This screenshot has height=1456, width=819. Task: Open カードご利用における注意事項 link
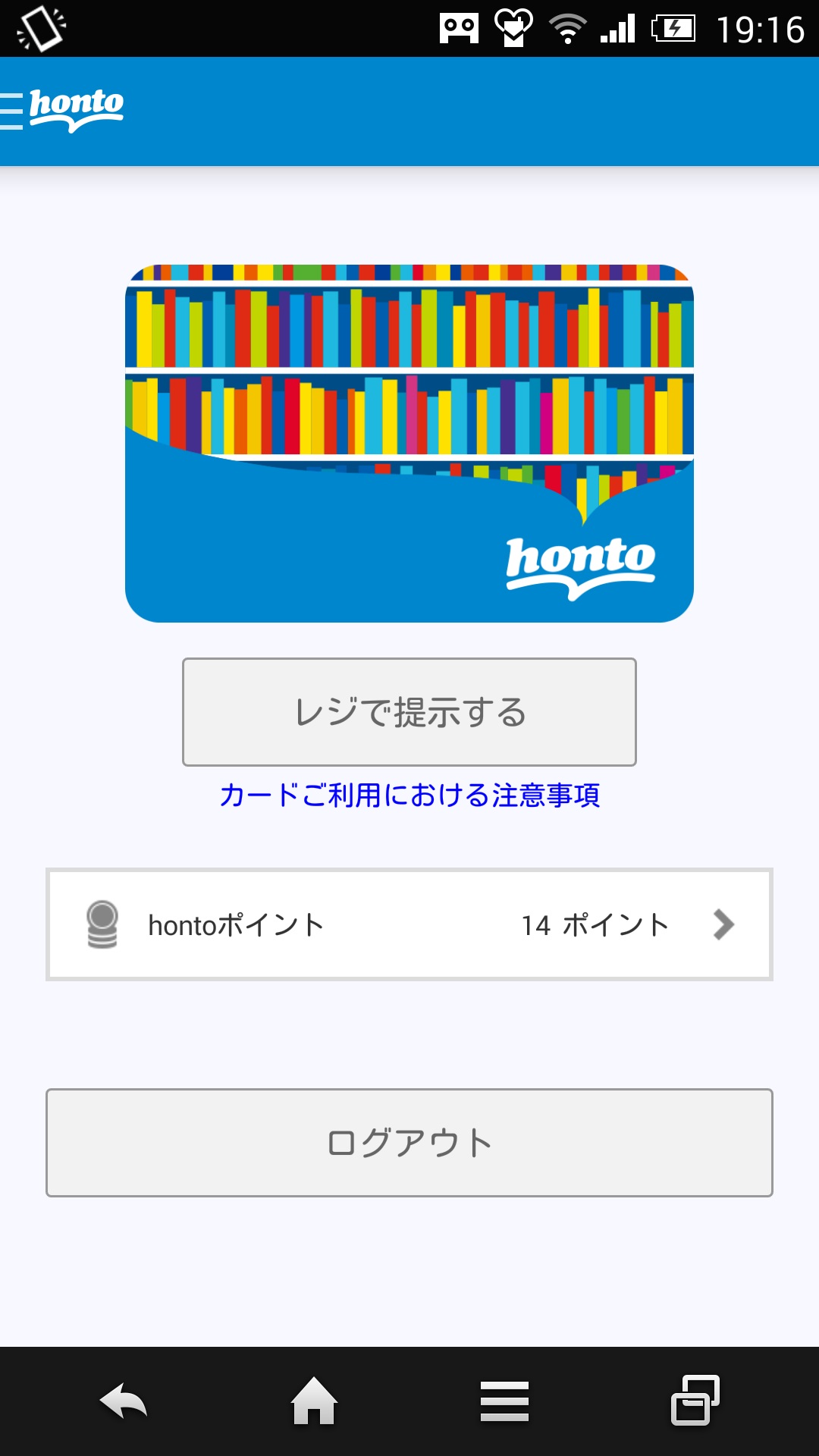pyautogui.click(x=409, y=795)
